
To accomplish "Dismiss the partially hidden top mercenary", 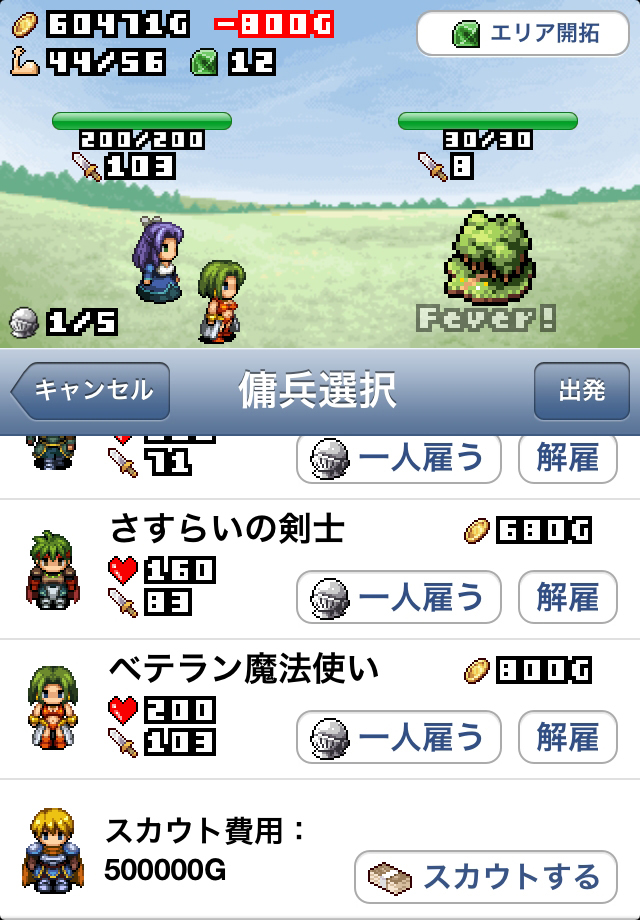I will (567, 459).
